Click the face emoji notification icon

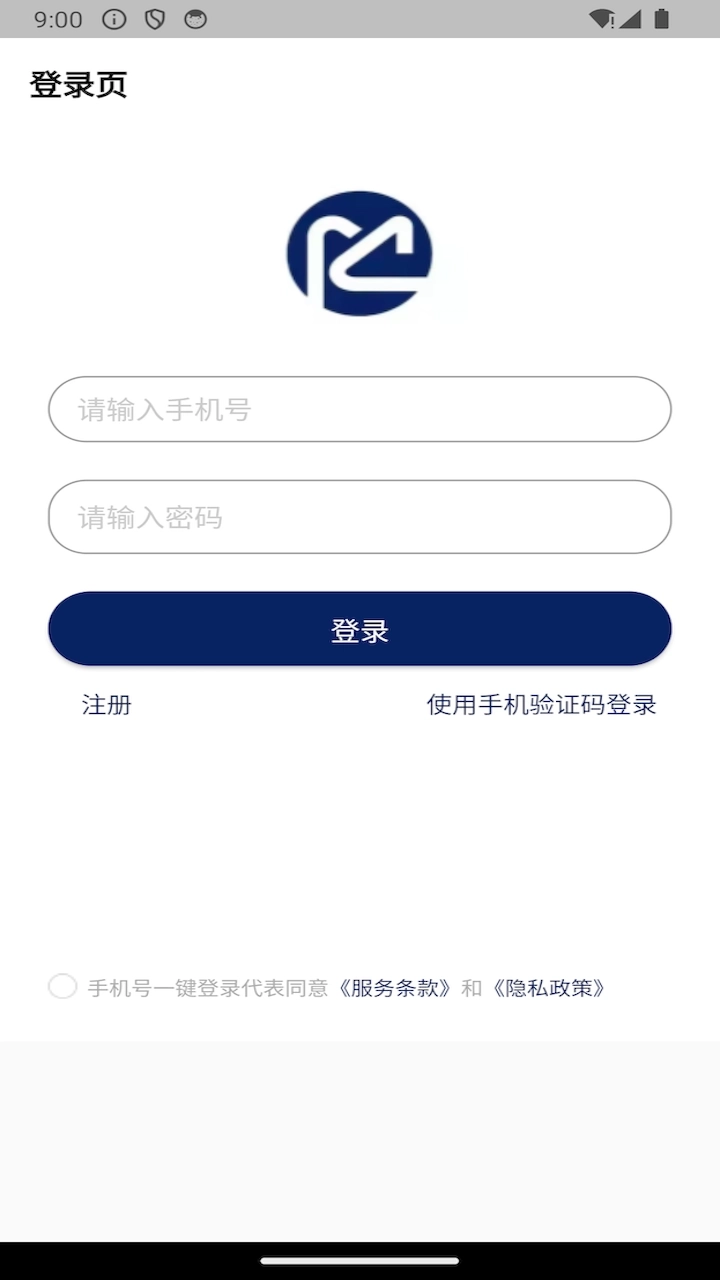click(193, 19)
